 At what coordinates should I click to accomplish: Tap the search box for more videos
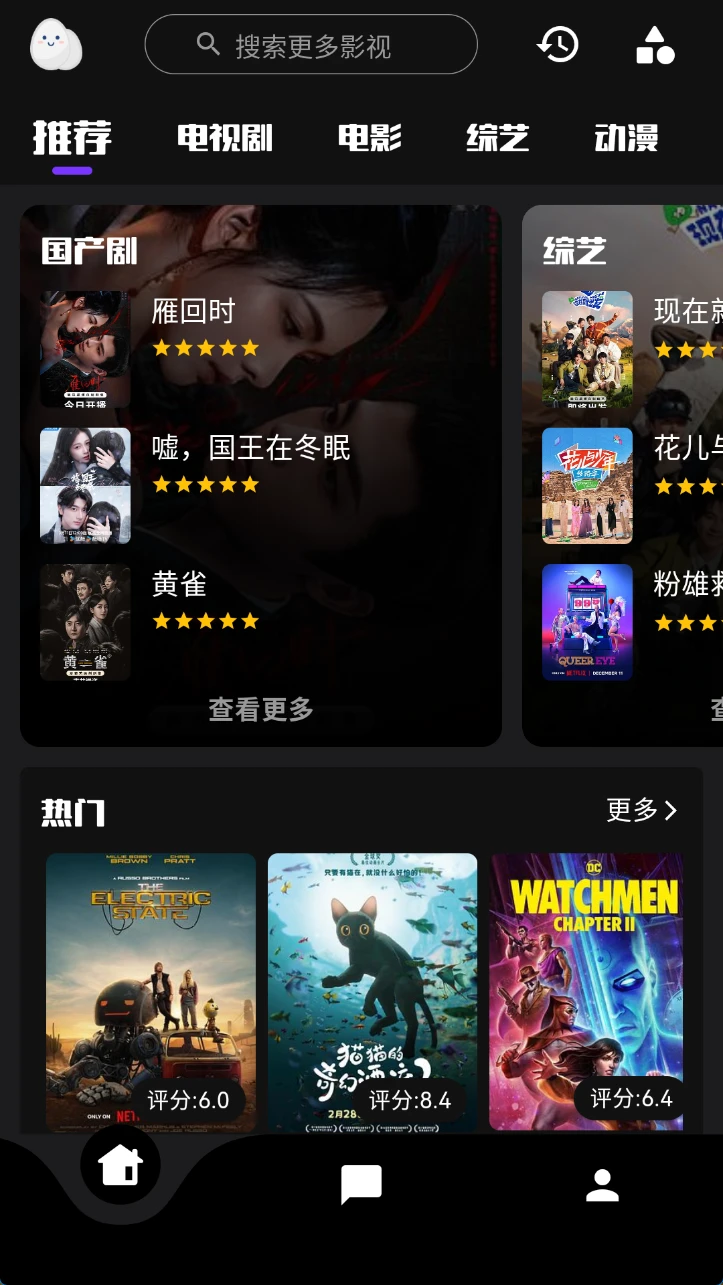(311, 45)
